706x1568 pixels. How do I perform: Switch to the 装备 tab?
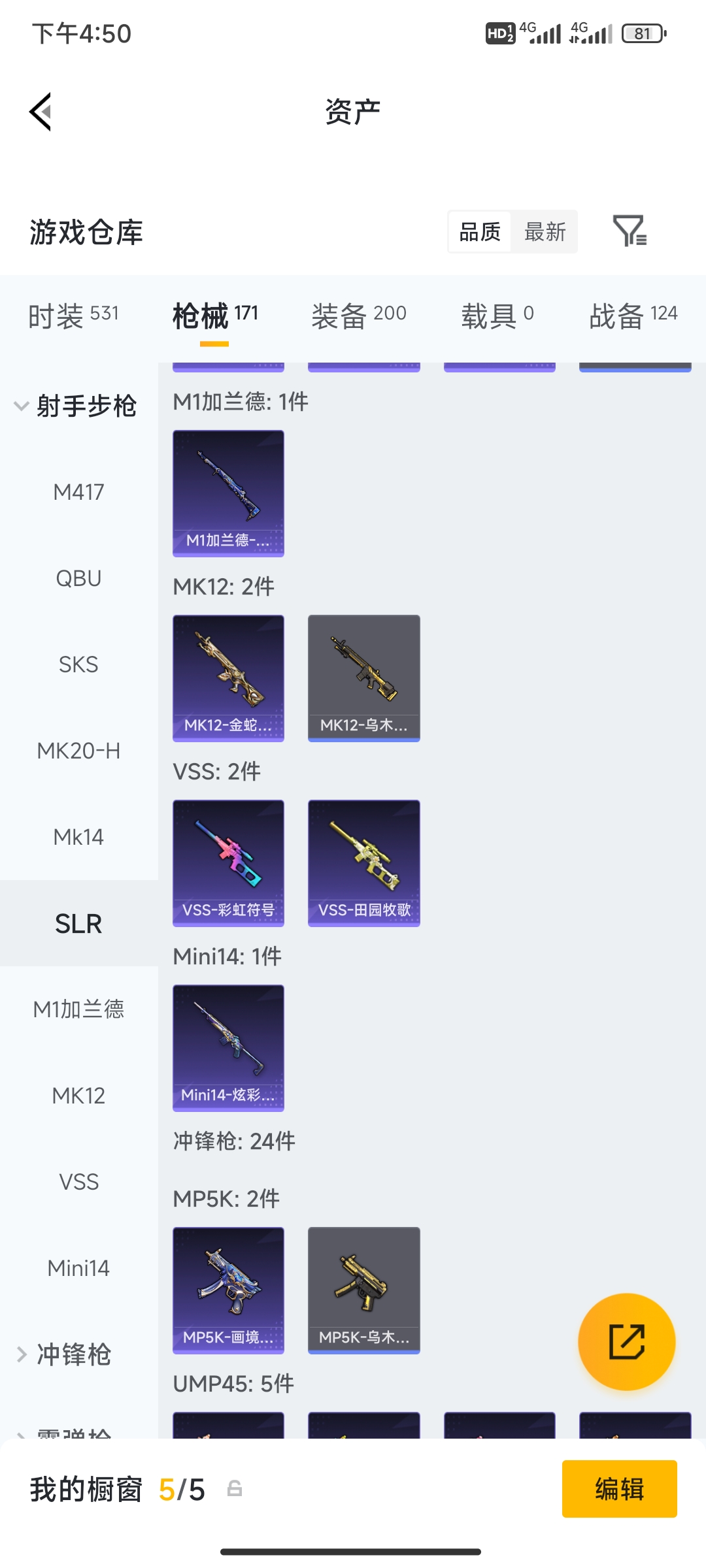pos(359,316)
